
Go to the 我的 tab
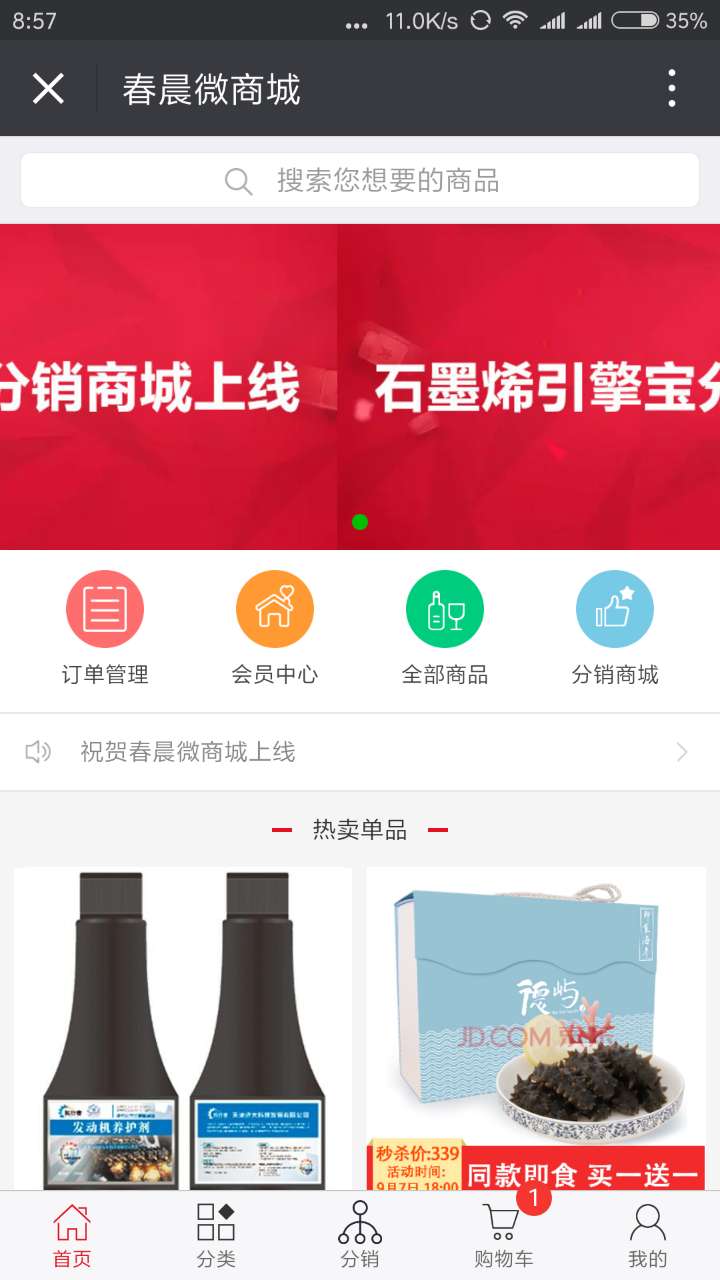(x=647, y=1236)
